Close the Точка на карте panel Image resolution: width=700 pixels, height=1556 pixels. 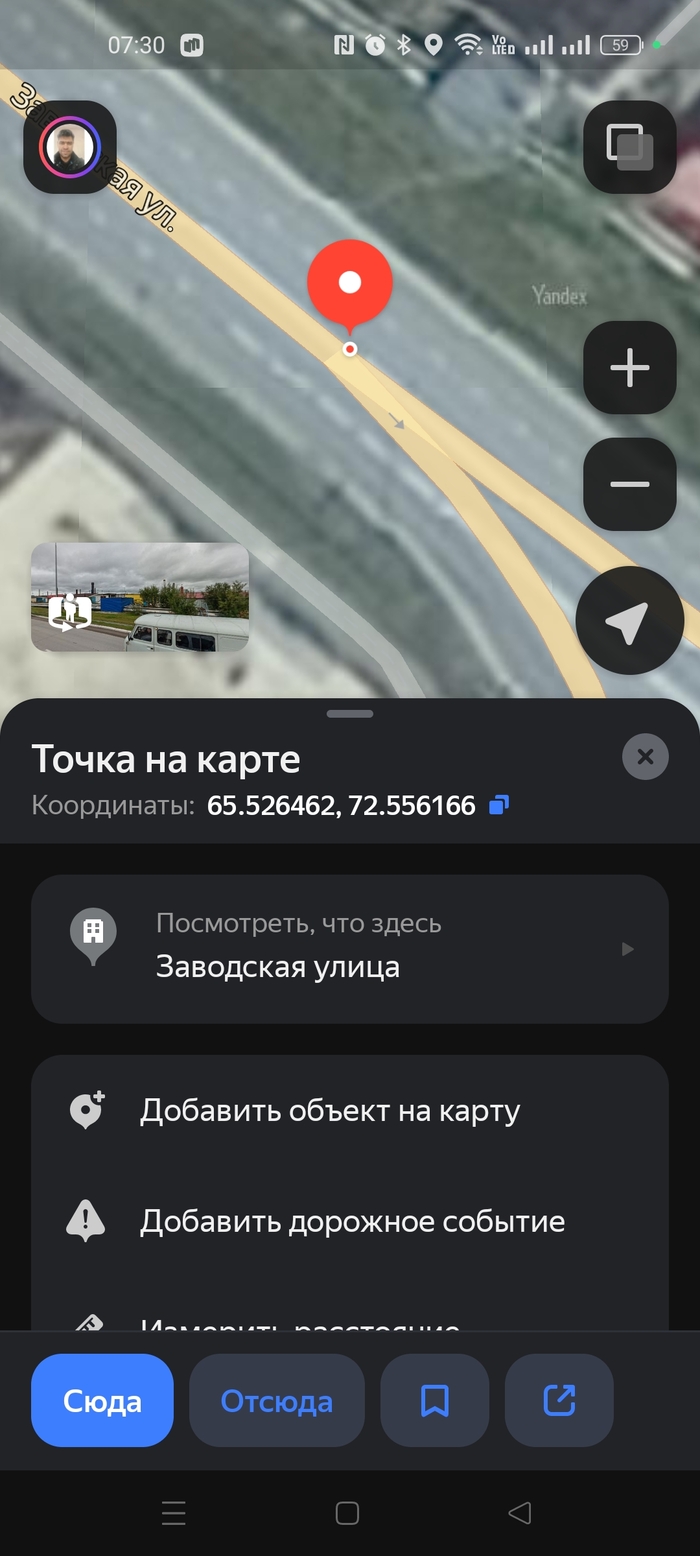[645, 757]
